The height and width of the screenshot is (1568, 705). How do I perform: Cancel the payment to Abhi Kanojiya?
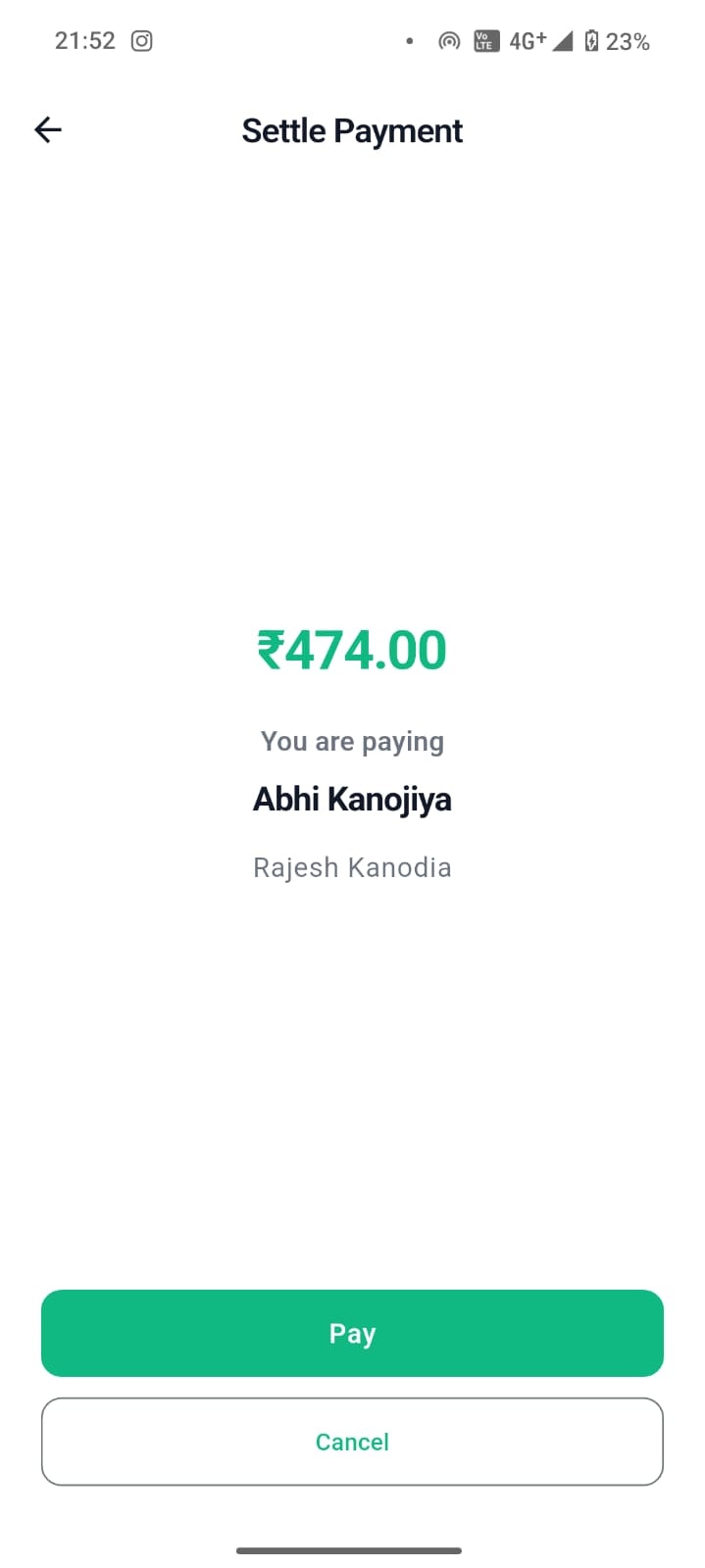tap(352, 1442)
